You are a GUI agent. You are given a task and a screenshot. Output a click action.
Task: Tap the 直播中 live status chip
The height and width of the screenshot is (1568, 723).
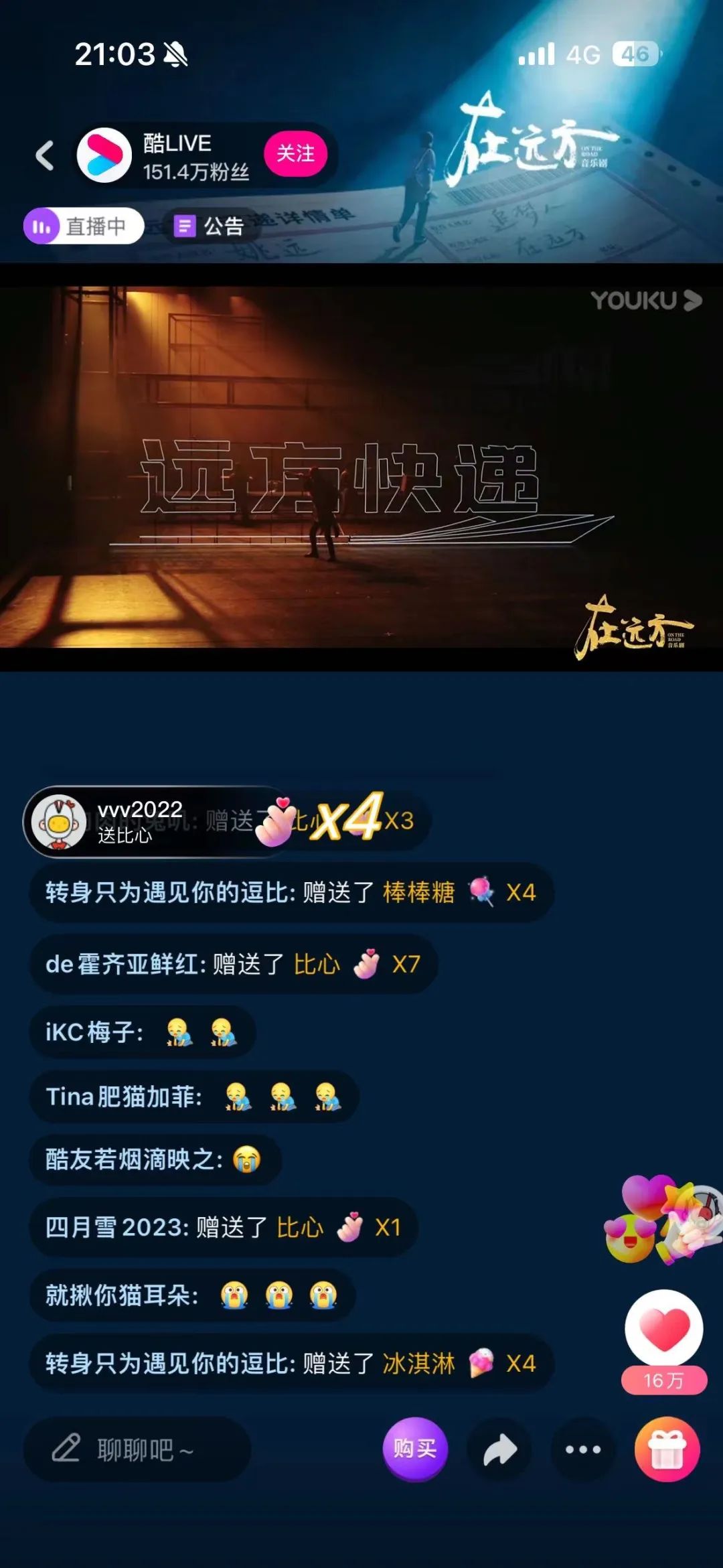tap(84, 226)
